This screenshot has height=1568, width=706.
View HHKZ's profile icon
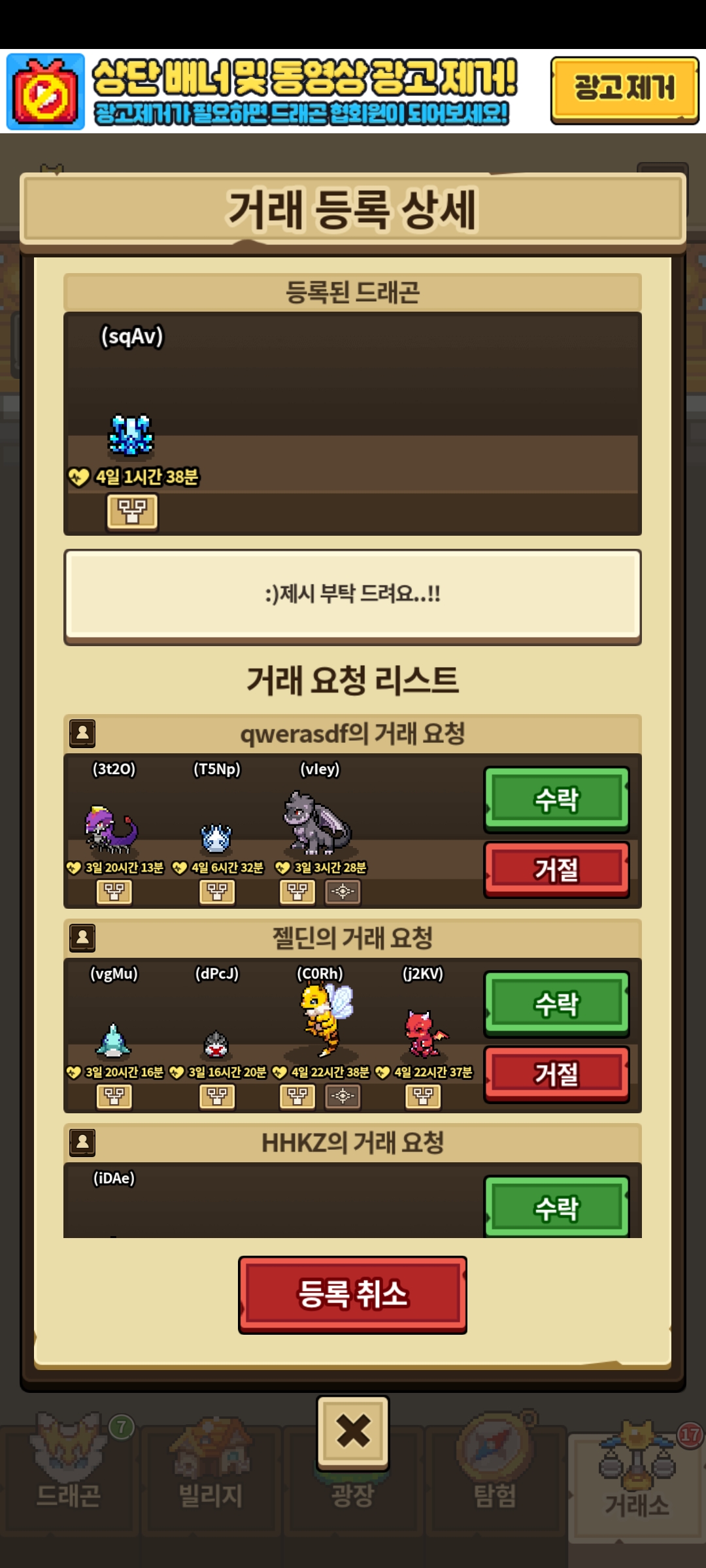82,1142
